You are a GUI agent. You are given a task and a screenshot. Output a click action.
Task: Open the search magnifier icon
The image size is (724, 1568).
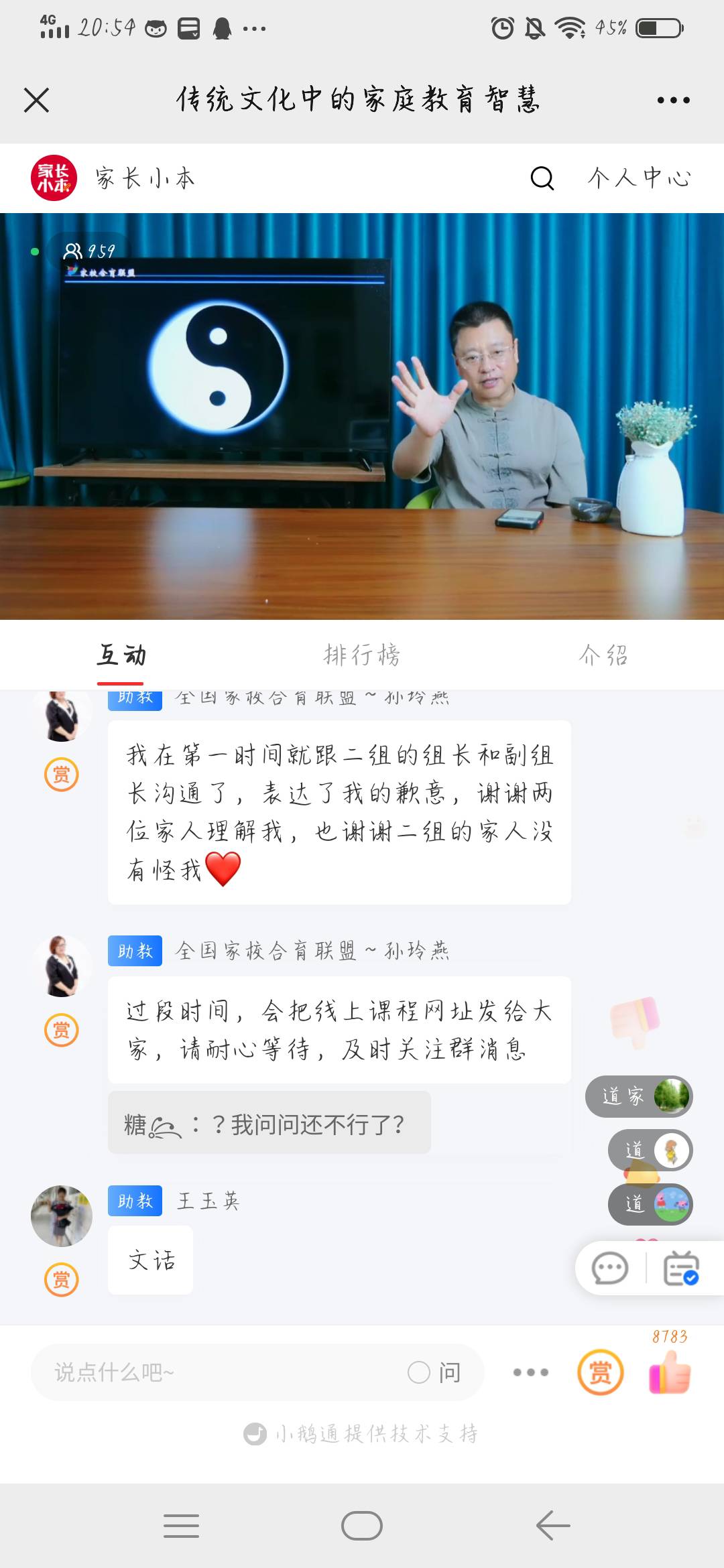point(542,179)
